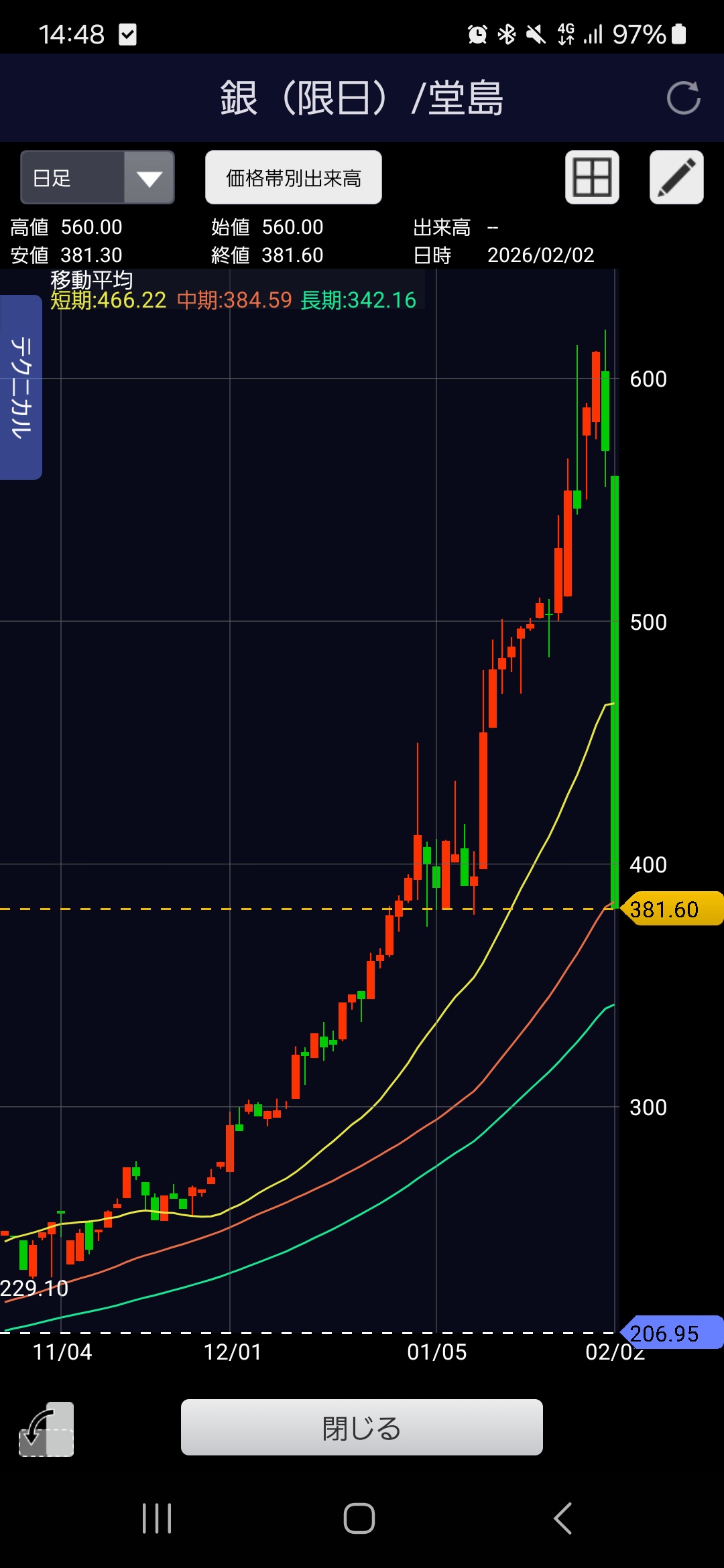This screenshot has width=724, height=1568.
Task: Switch the chart grid layout
Action: [x=592, y=178]
